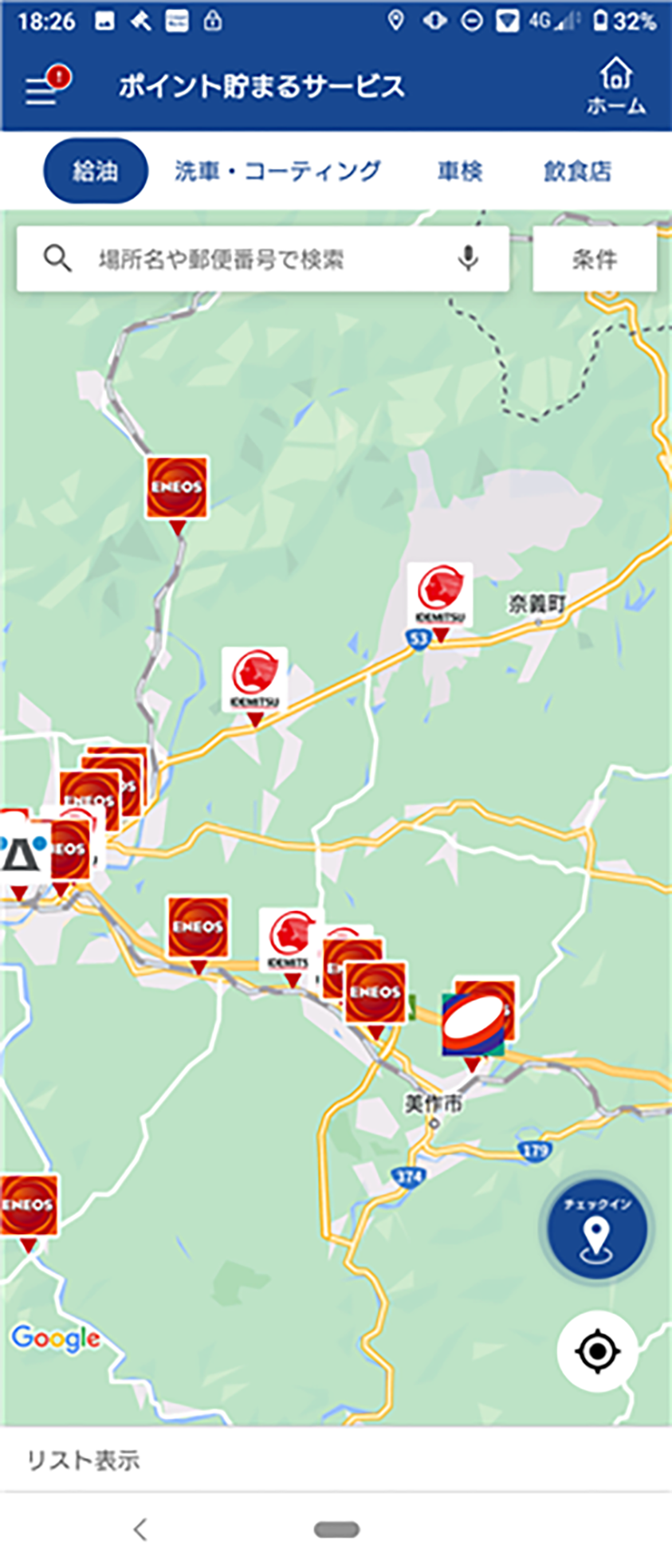Start voice search with the microphone
The height and width of the screenshot is (1568, 672).
coord(469,259)
